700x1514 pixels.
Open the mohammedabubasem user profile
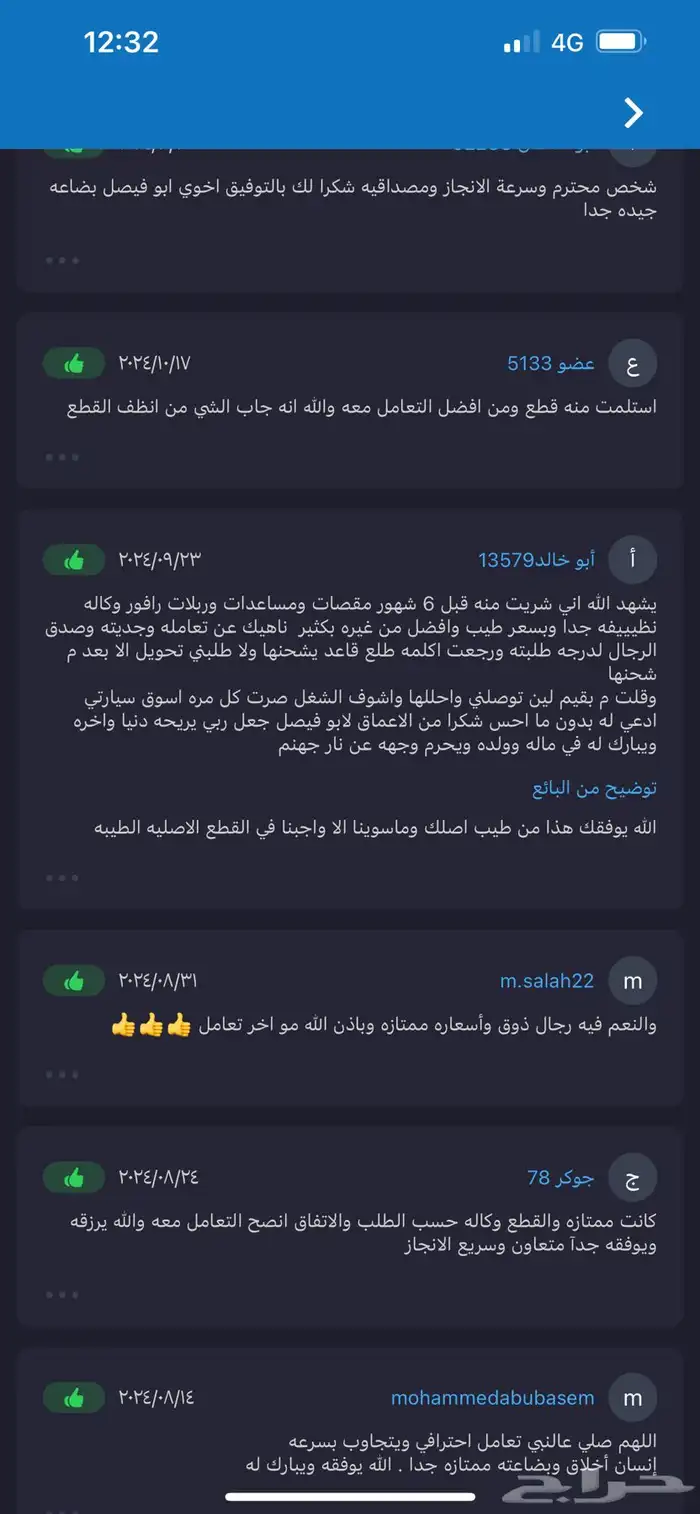click(492, 1397)
